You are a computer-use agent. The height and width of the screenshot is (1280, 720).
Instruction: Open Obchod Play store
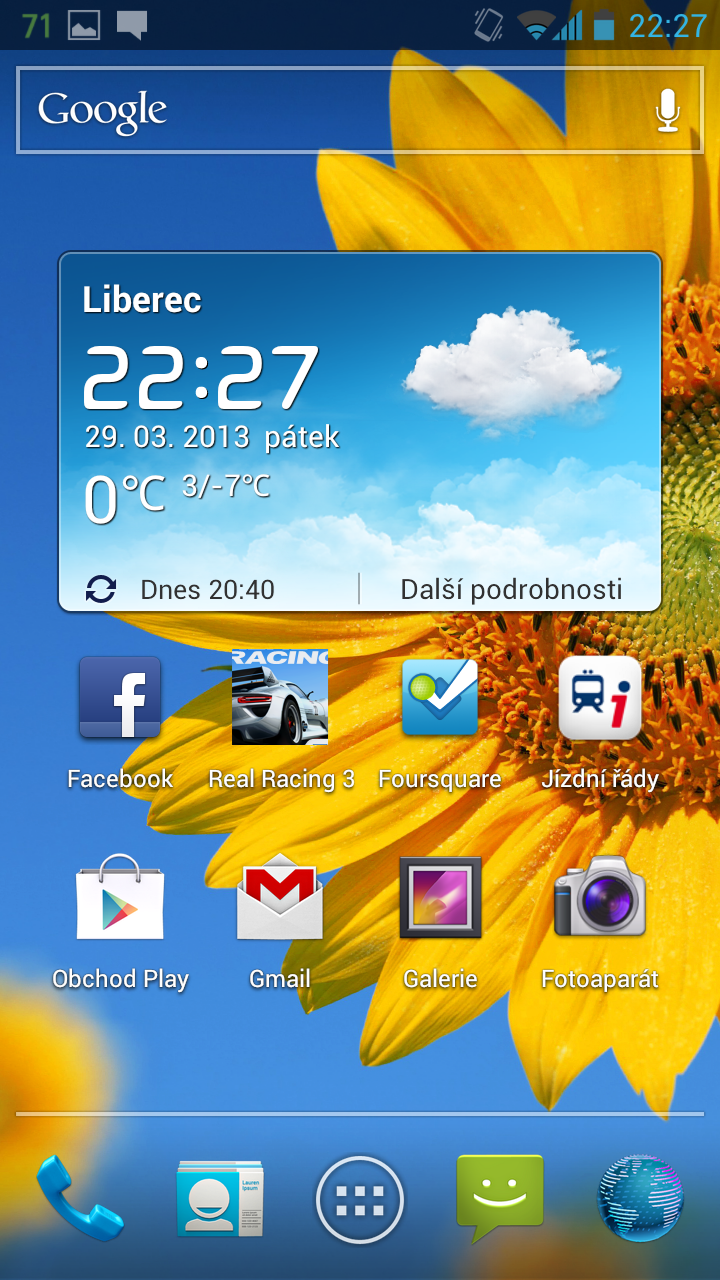tap(120, 898)
